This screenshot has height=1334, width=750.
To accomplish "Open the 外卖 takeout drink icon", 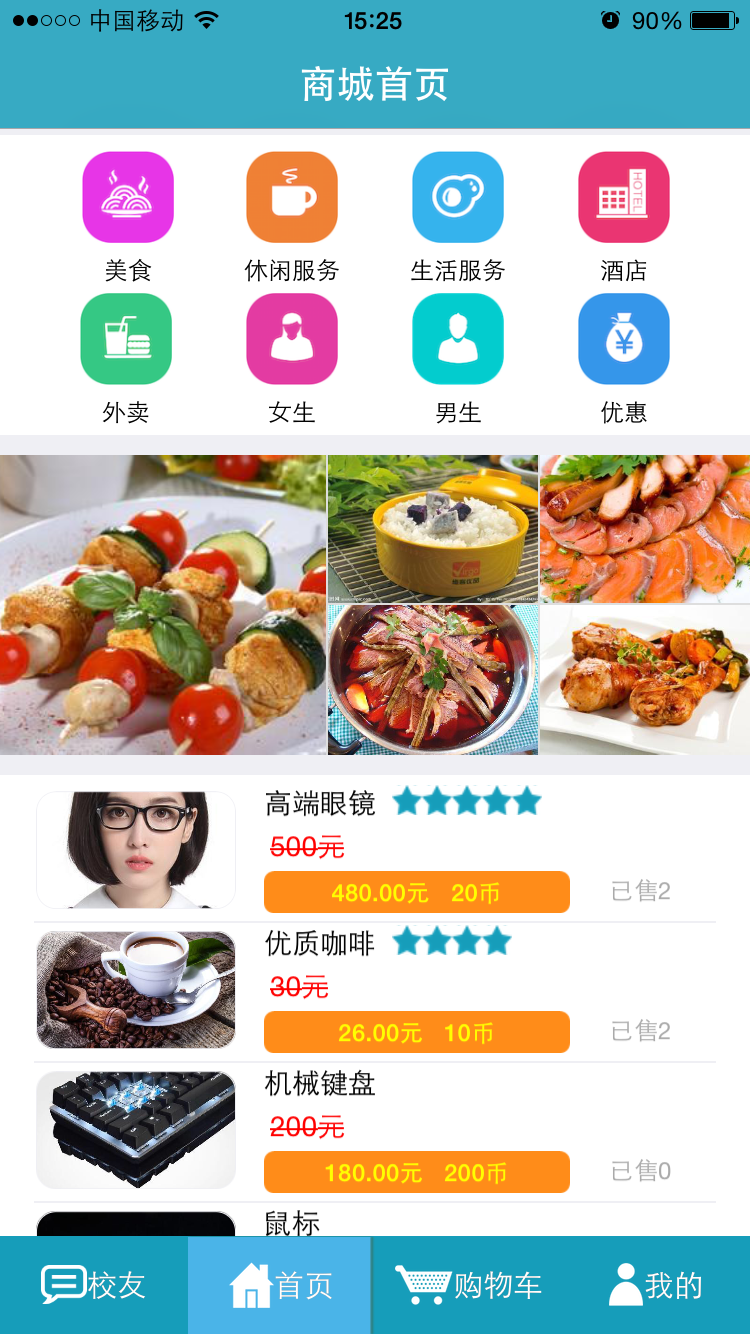I will (x=127, y=338).
